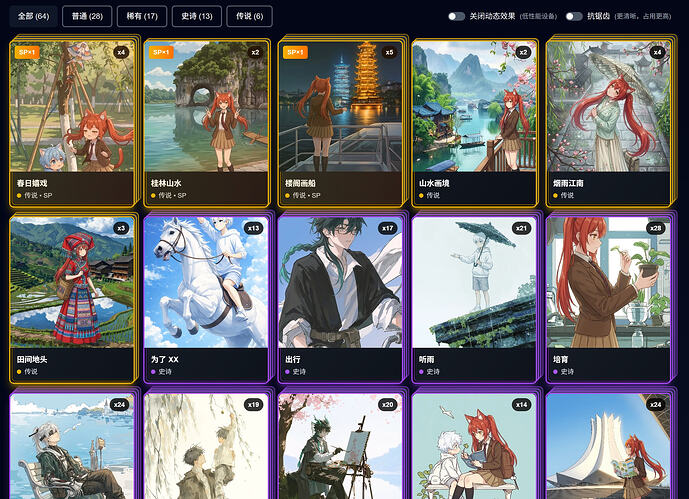This screenshot has width=689, height=499.
Task: View the 楼阁画船 card
Action: point(340,123)
